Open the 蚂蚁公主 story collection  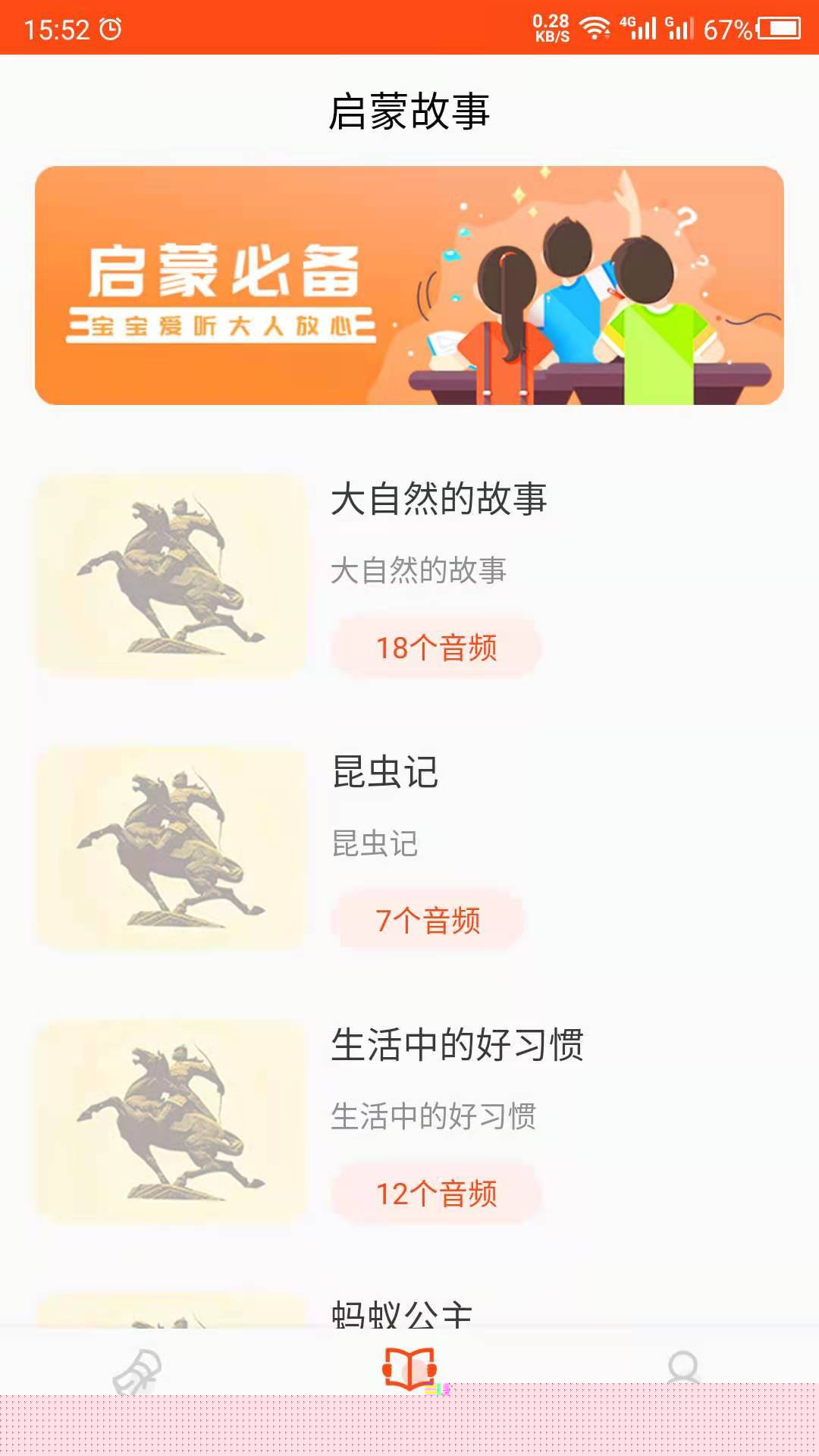pyautogui.click(x=402, y=1313)
